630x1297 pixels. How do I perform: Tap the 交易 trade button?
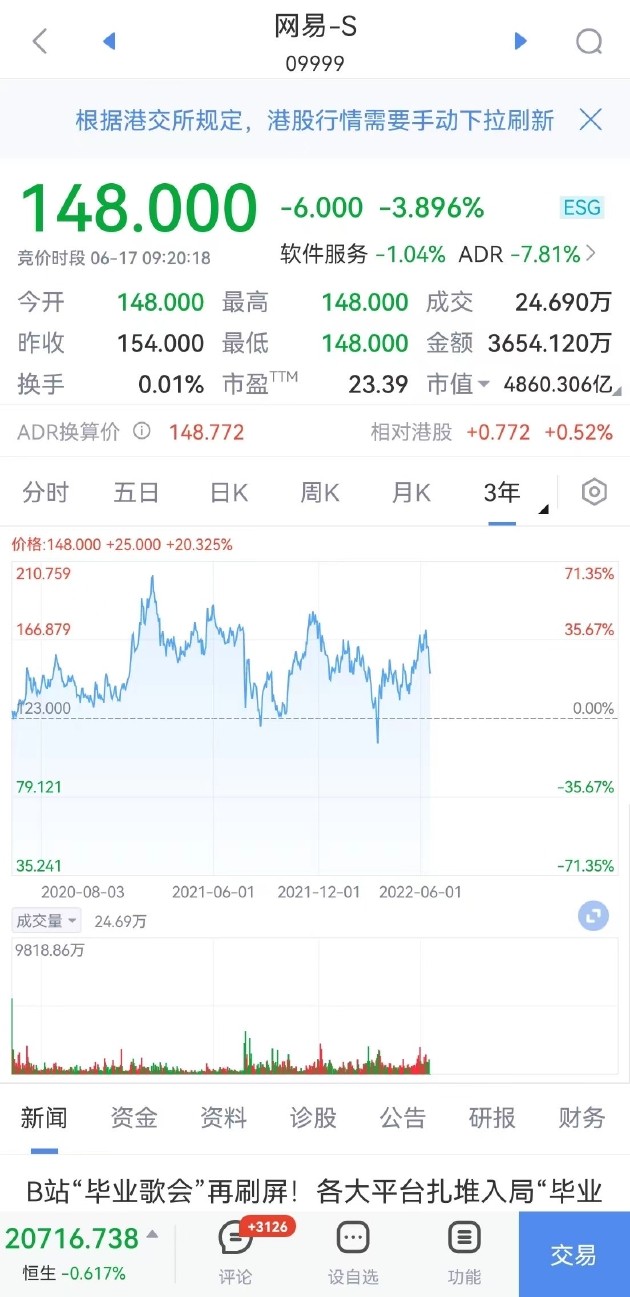574,1254
